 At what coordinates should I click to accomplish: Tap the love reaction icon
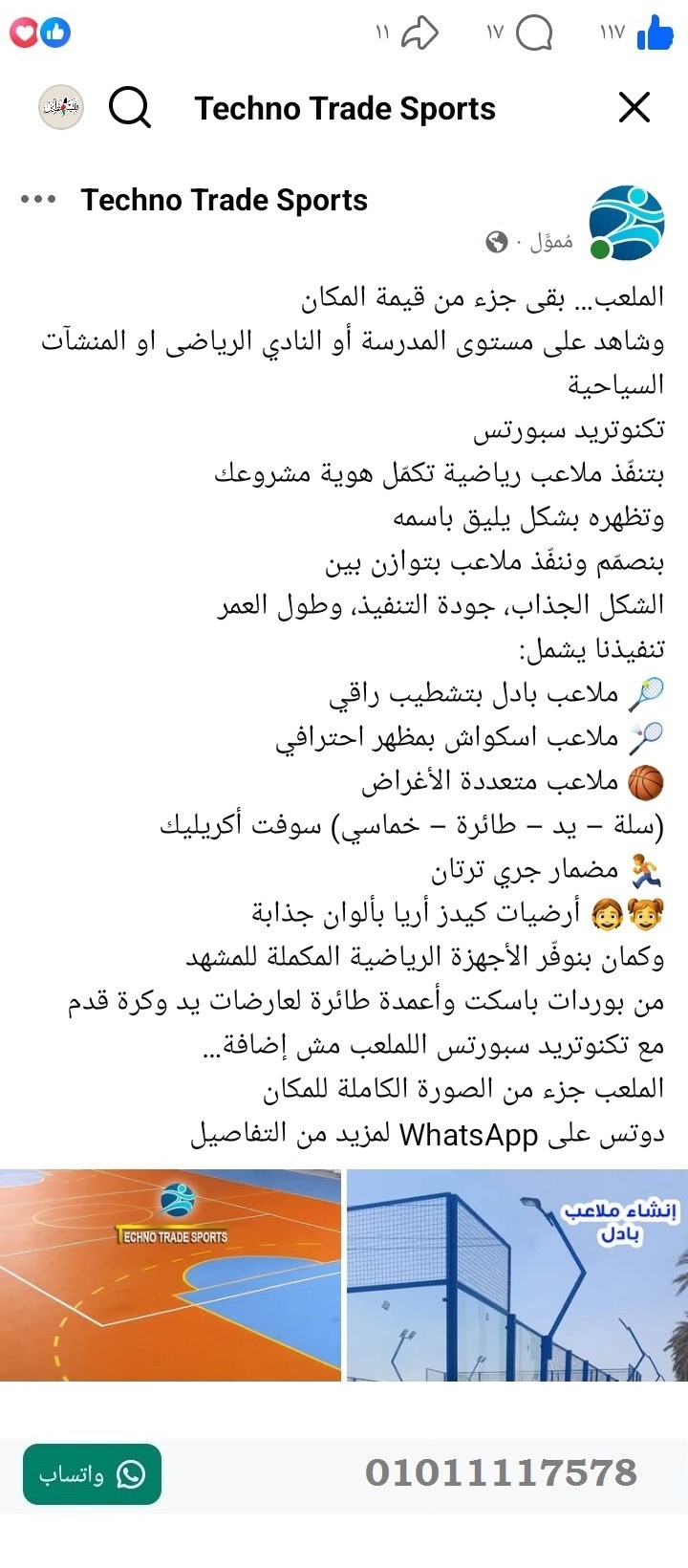pyautogui.click(x=26, y=32)
